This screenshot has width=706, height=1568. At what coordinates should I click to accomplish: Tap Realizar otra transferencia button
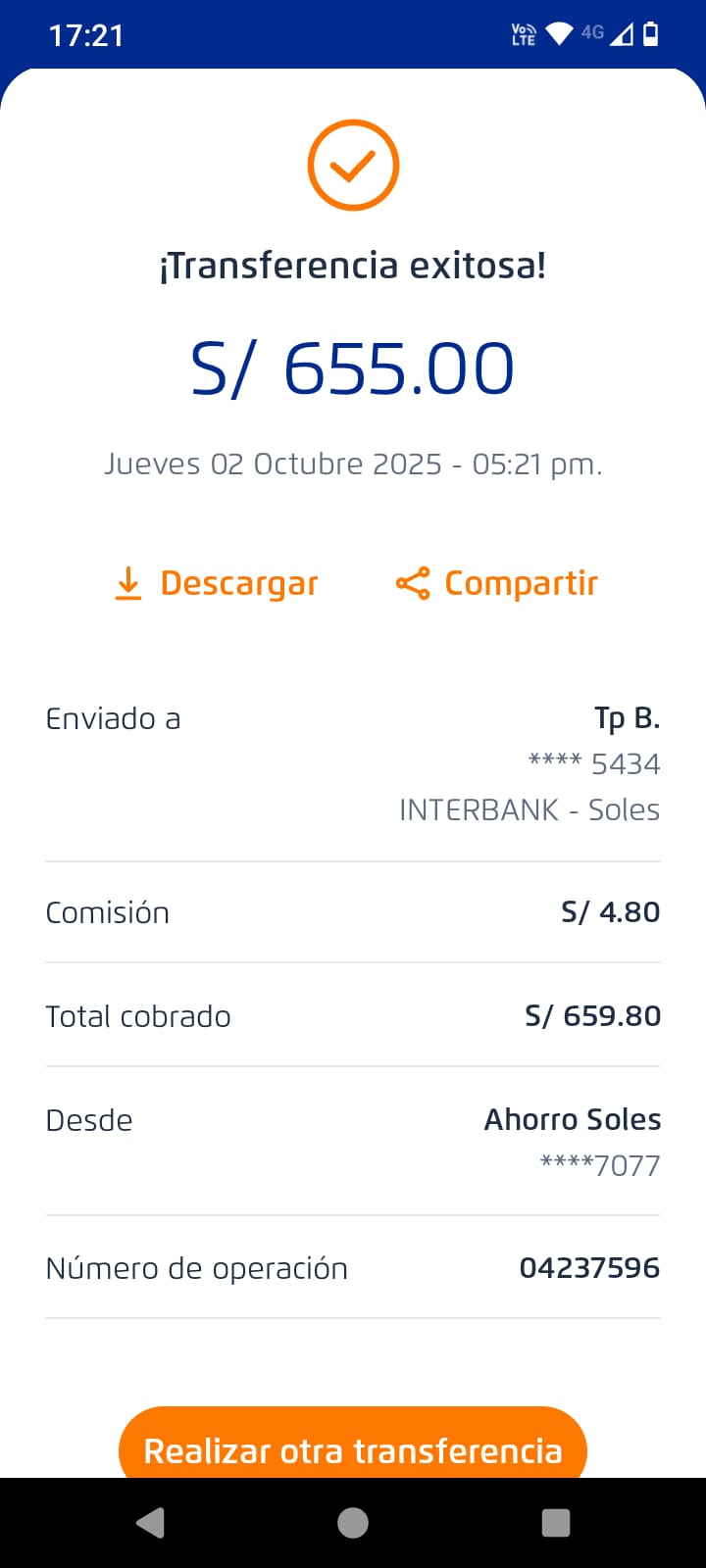click(x=353, y=1447)
